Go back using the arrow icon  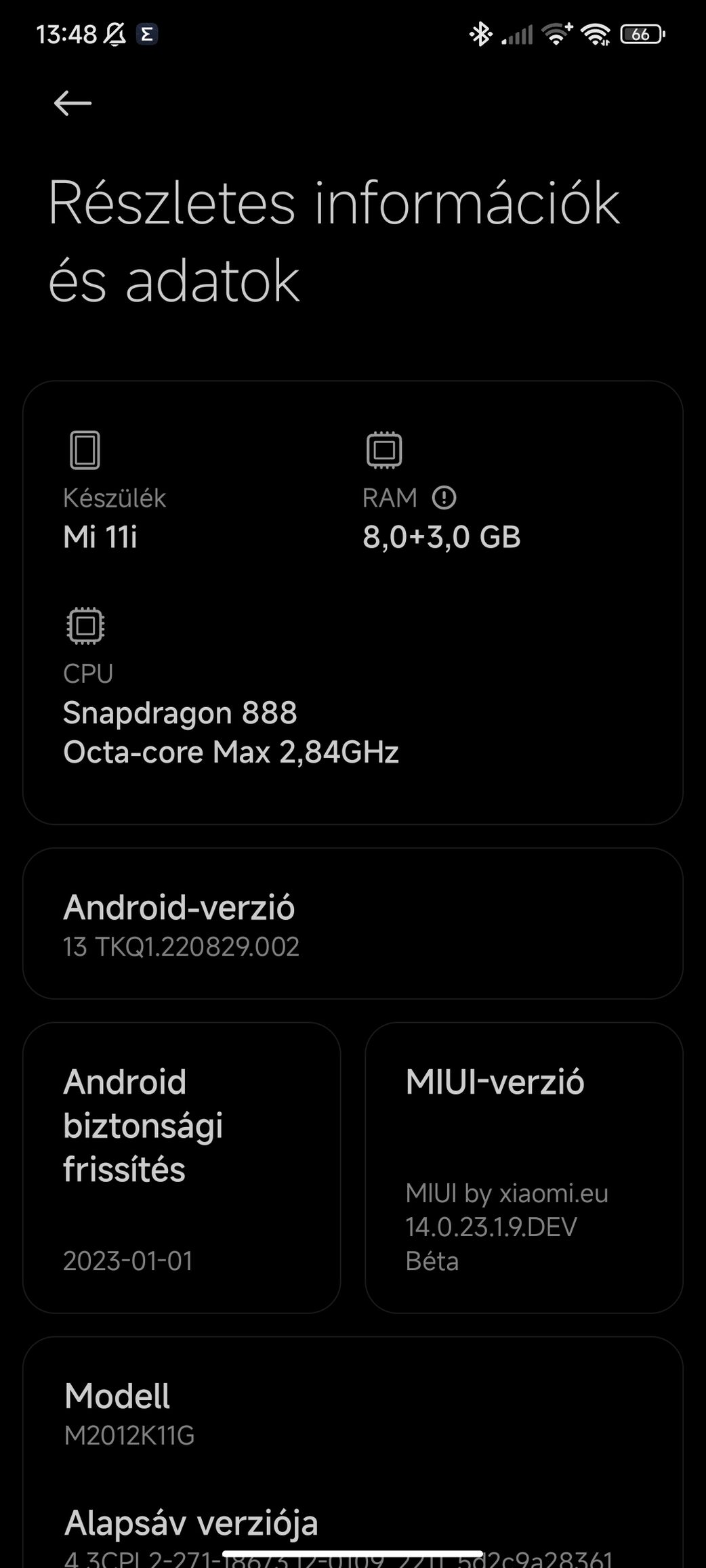click(x=72, y=103)
